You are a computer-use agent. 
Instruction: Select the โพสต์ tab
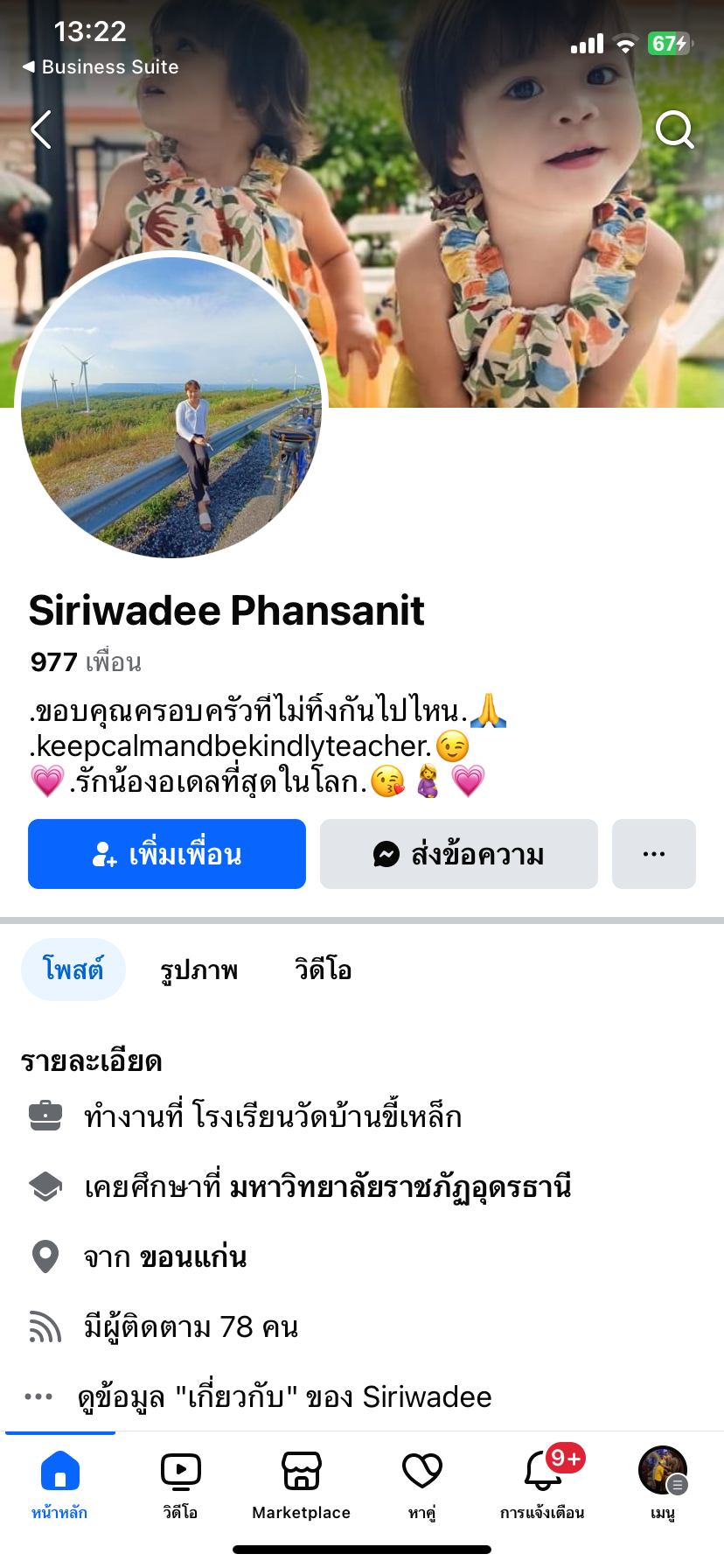pos(73,969)
